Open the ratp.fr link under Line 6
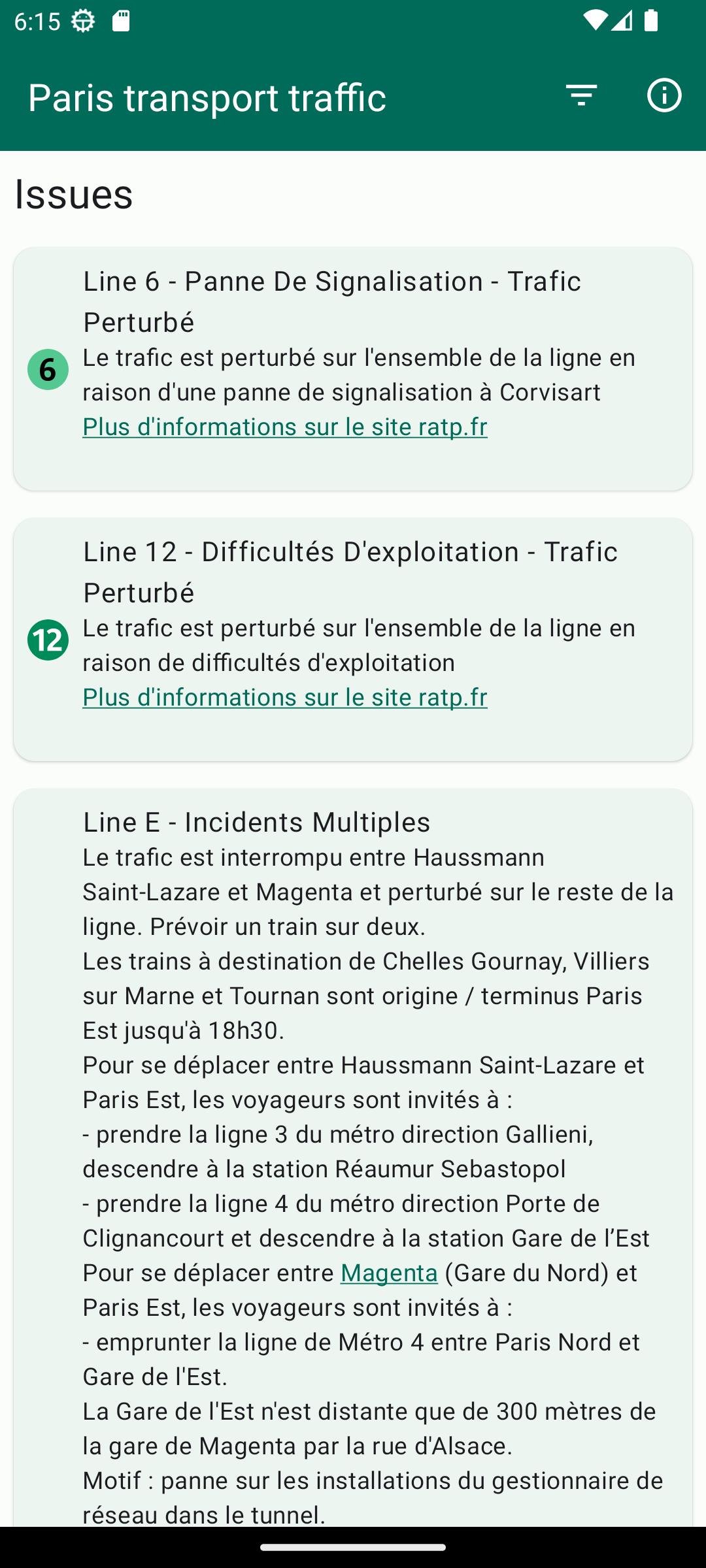706x1568 pixels. tap(285, 427)
